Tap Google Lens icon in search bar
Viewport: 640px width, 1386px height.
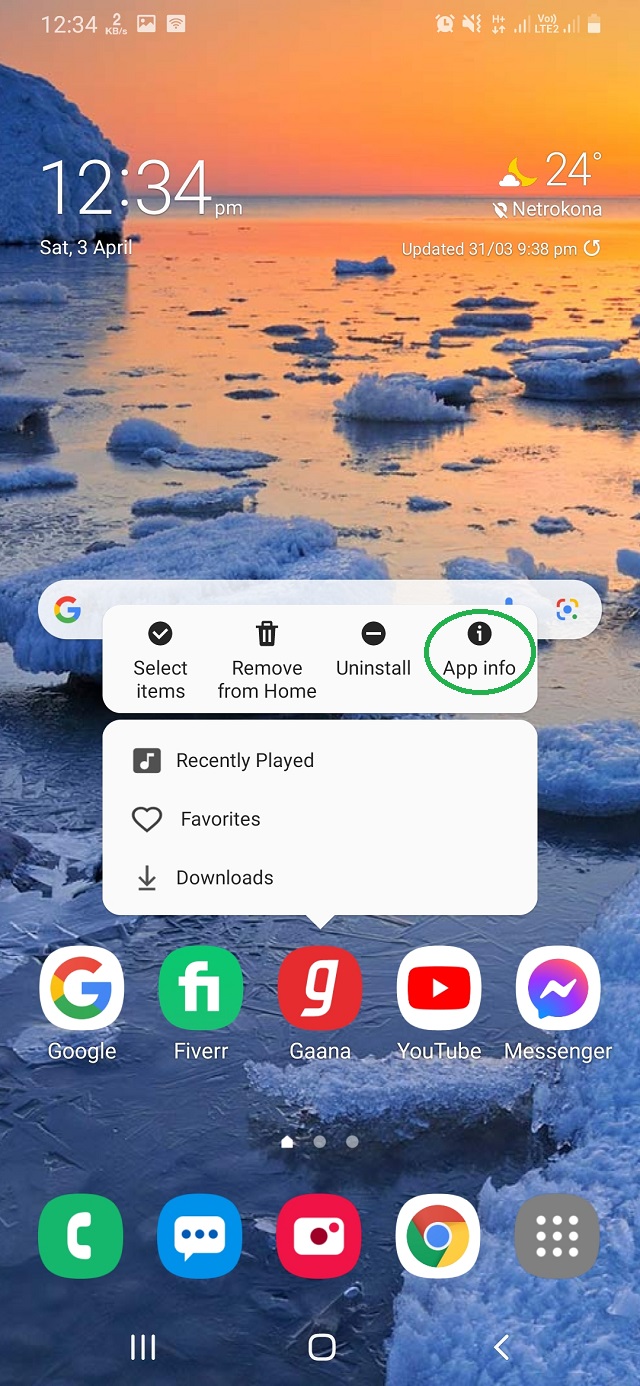tap(567, 609)
